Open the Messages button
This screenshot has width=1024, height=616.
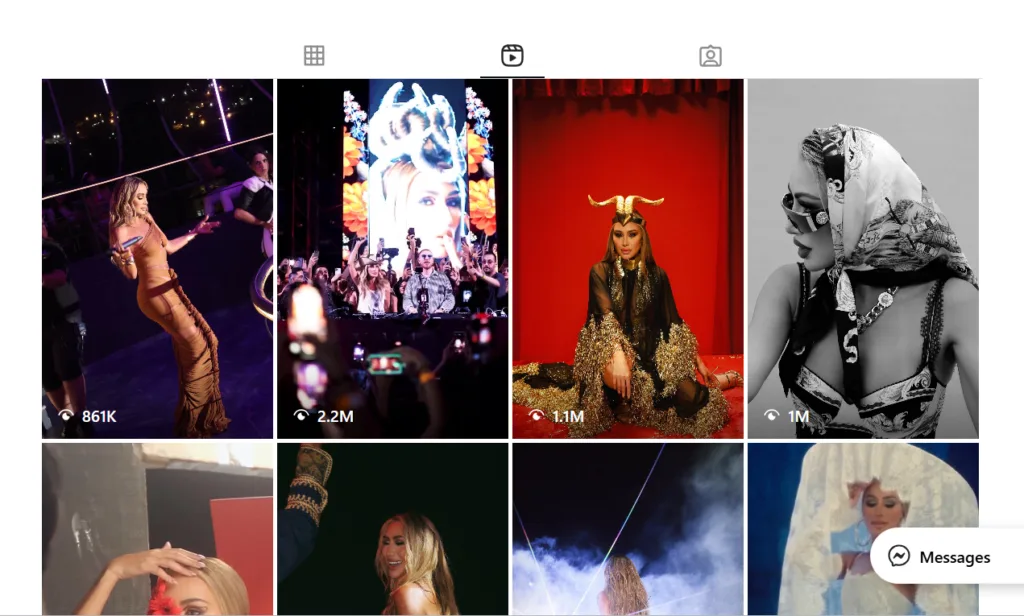(x=940, y=557)
